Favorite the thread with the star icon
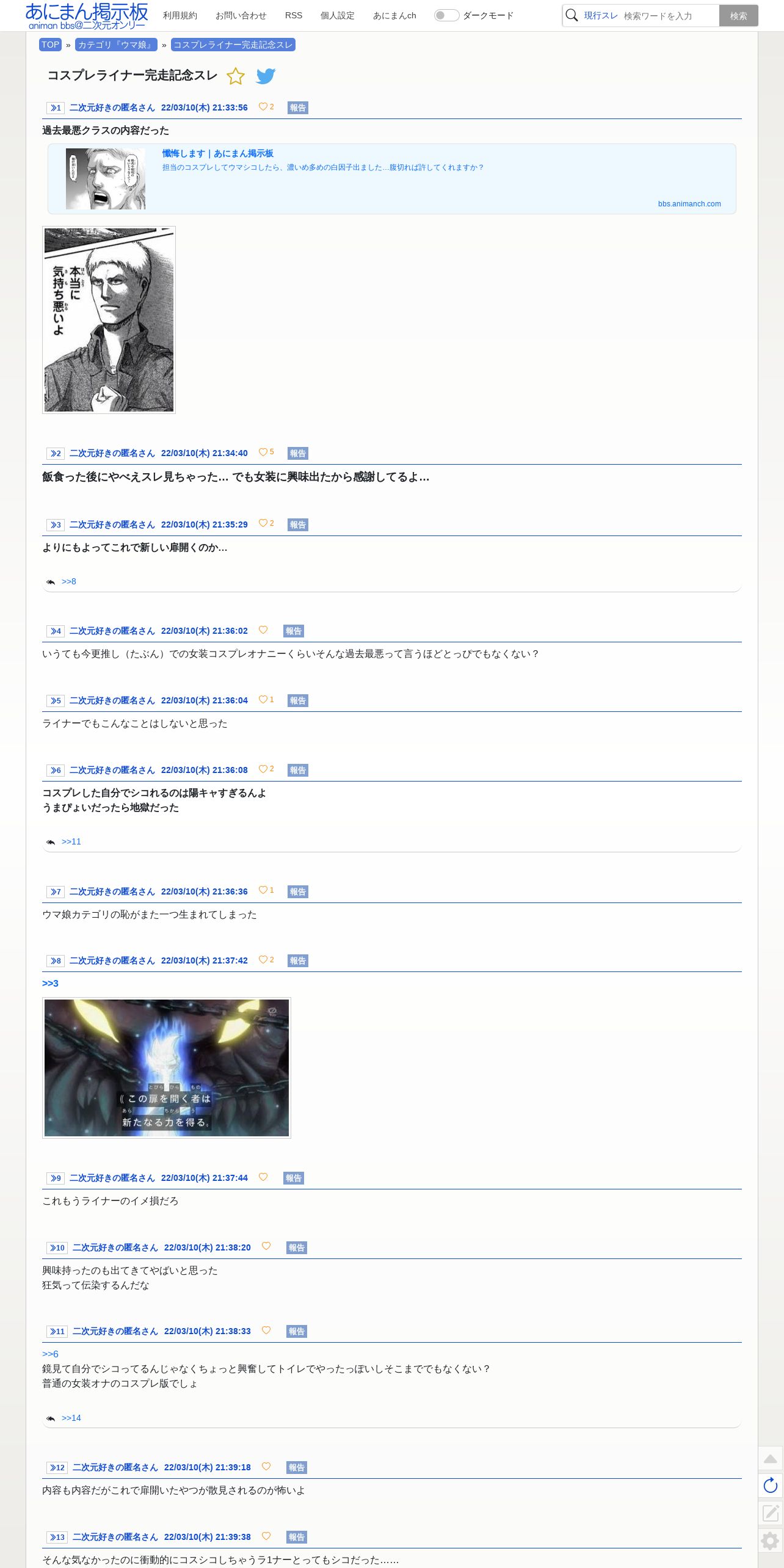Viewport: 784px width, 1568px height. [x=235, y=76]
